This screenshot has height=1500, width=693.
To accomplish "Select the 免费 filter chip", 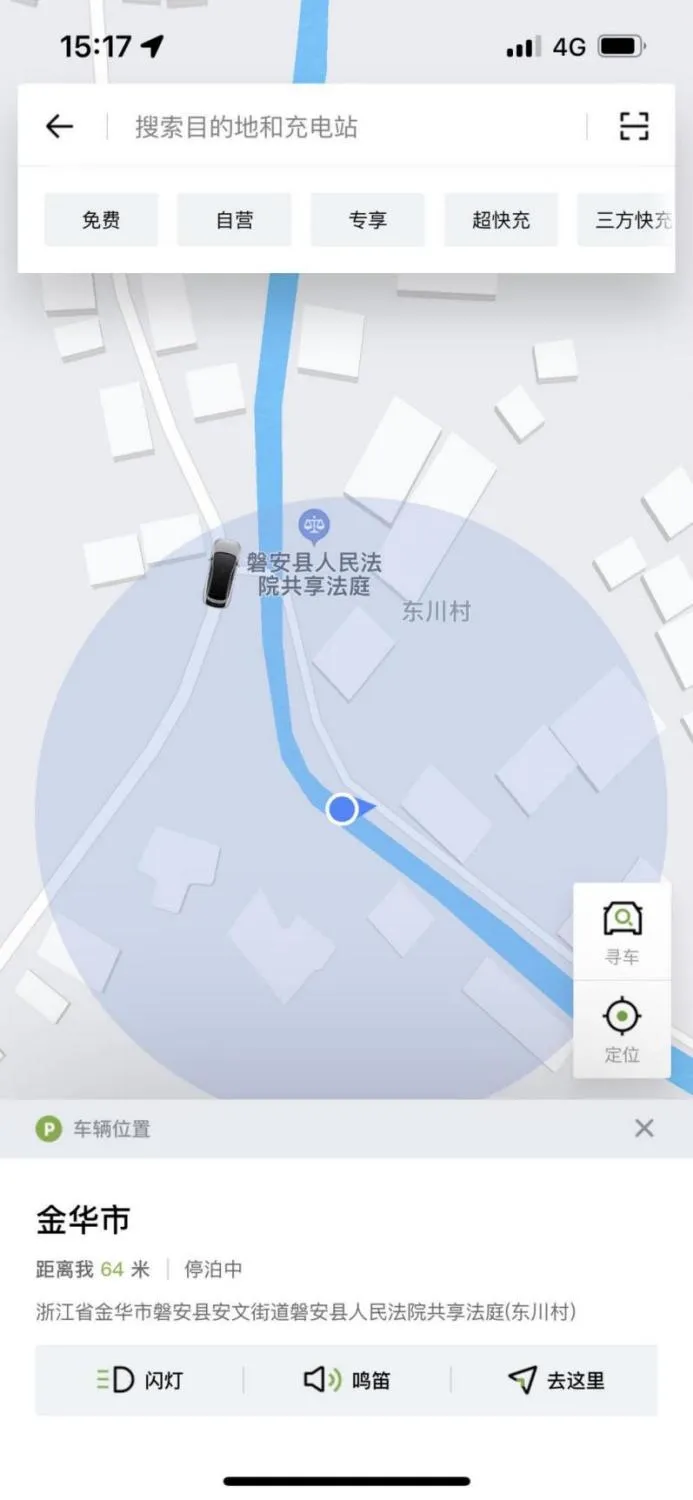I will [101, 220].
